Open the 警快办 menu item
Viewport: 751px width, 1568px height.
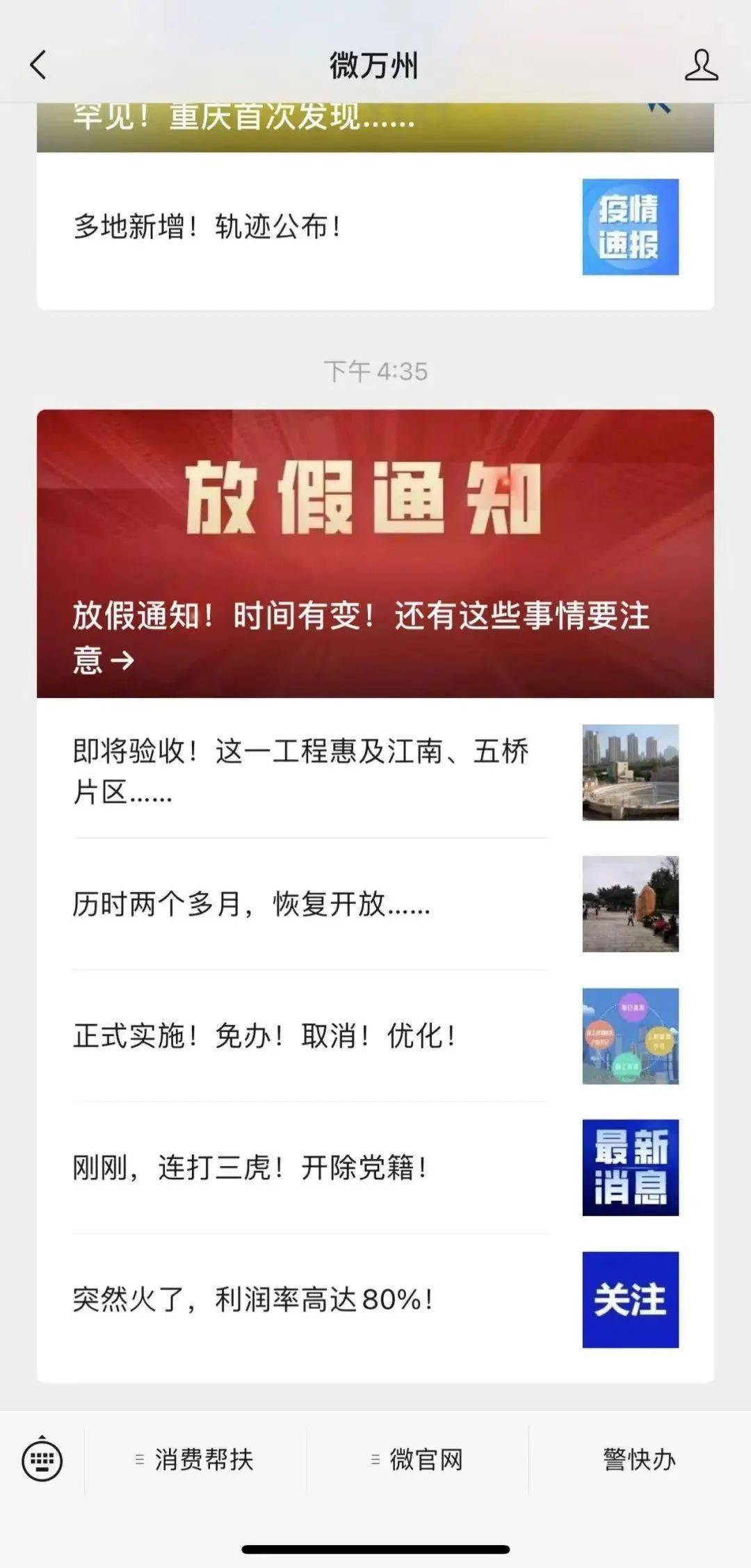[x=639, y=1460]
